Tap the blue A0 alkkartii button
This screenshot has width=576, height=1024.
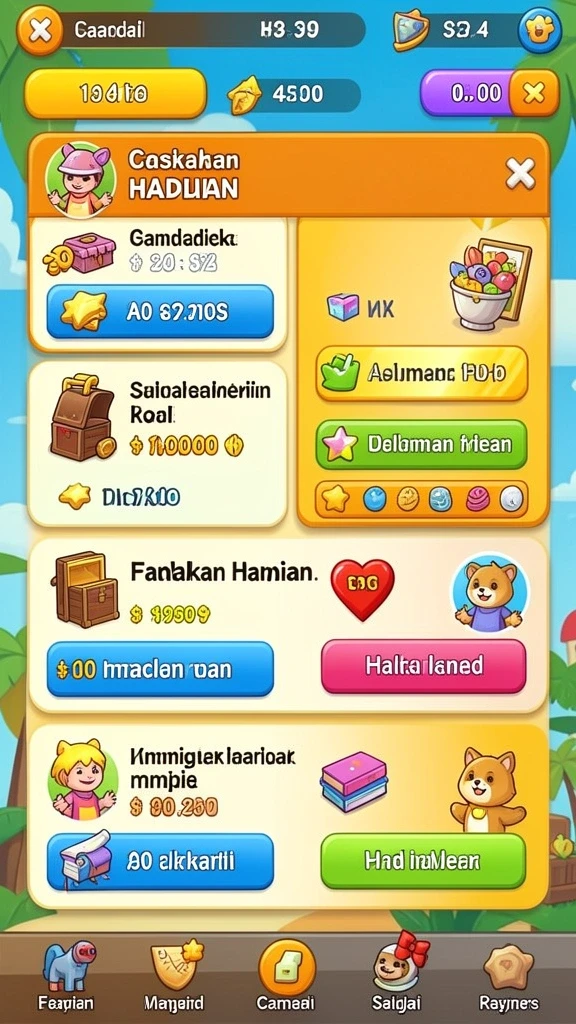160,861
